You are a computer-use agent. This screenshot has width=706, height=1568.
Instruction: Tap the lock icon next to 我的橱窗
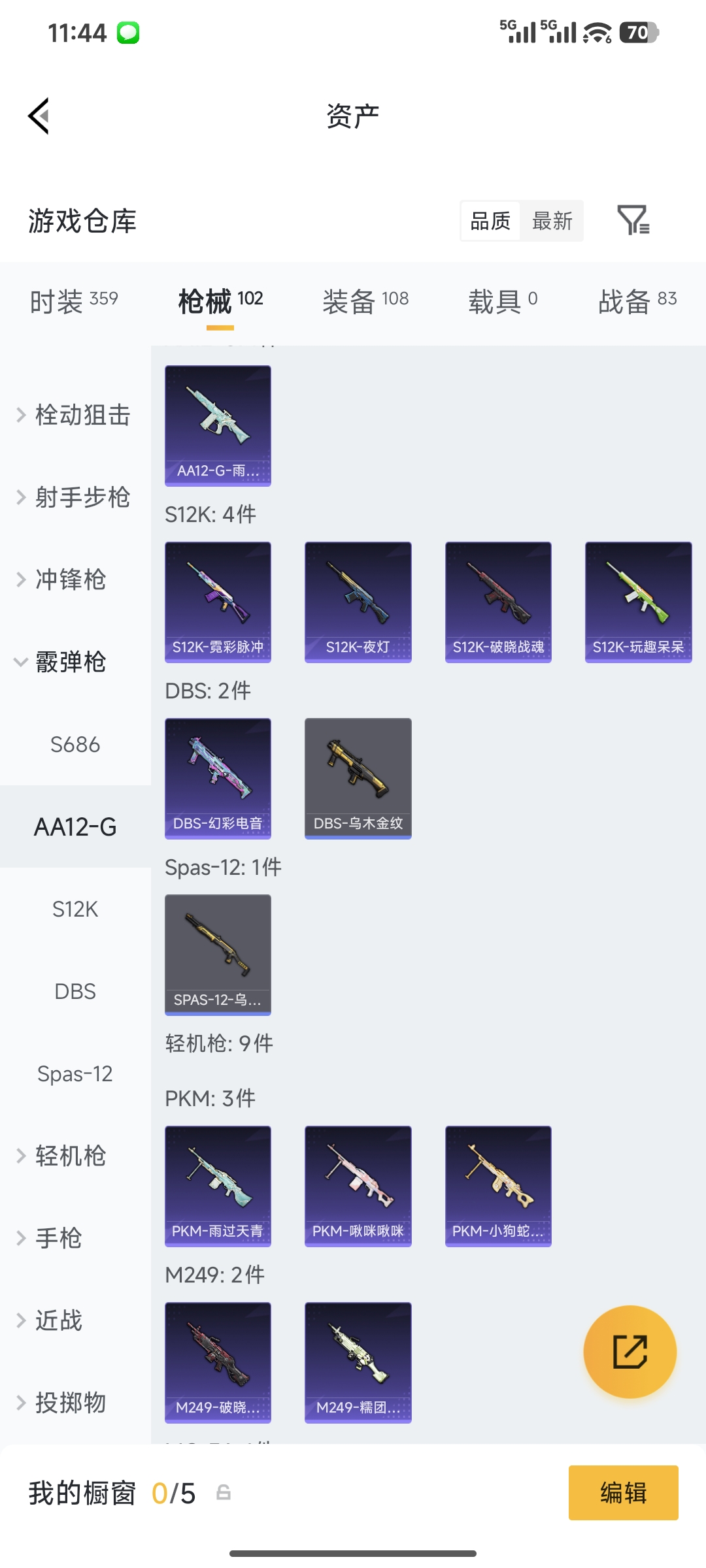pos(222,1493)
